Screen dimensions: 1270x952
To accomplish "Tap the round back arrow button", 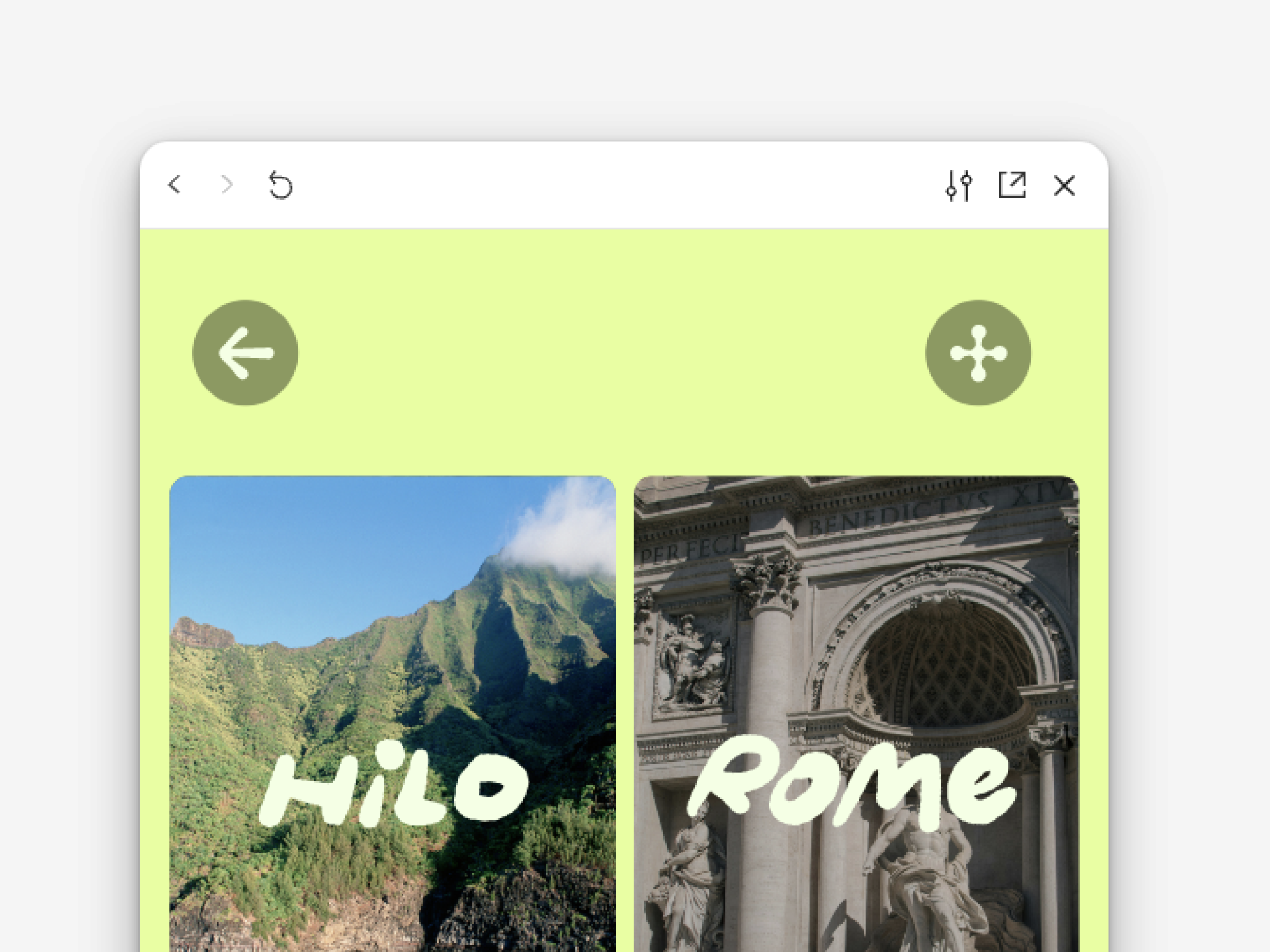I will 245,353.
